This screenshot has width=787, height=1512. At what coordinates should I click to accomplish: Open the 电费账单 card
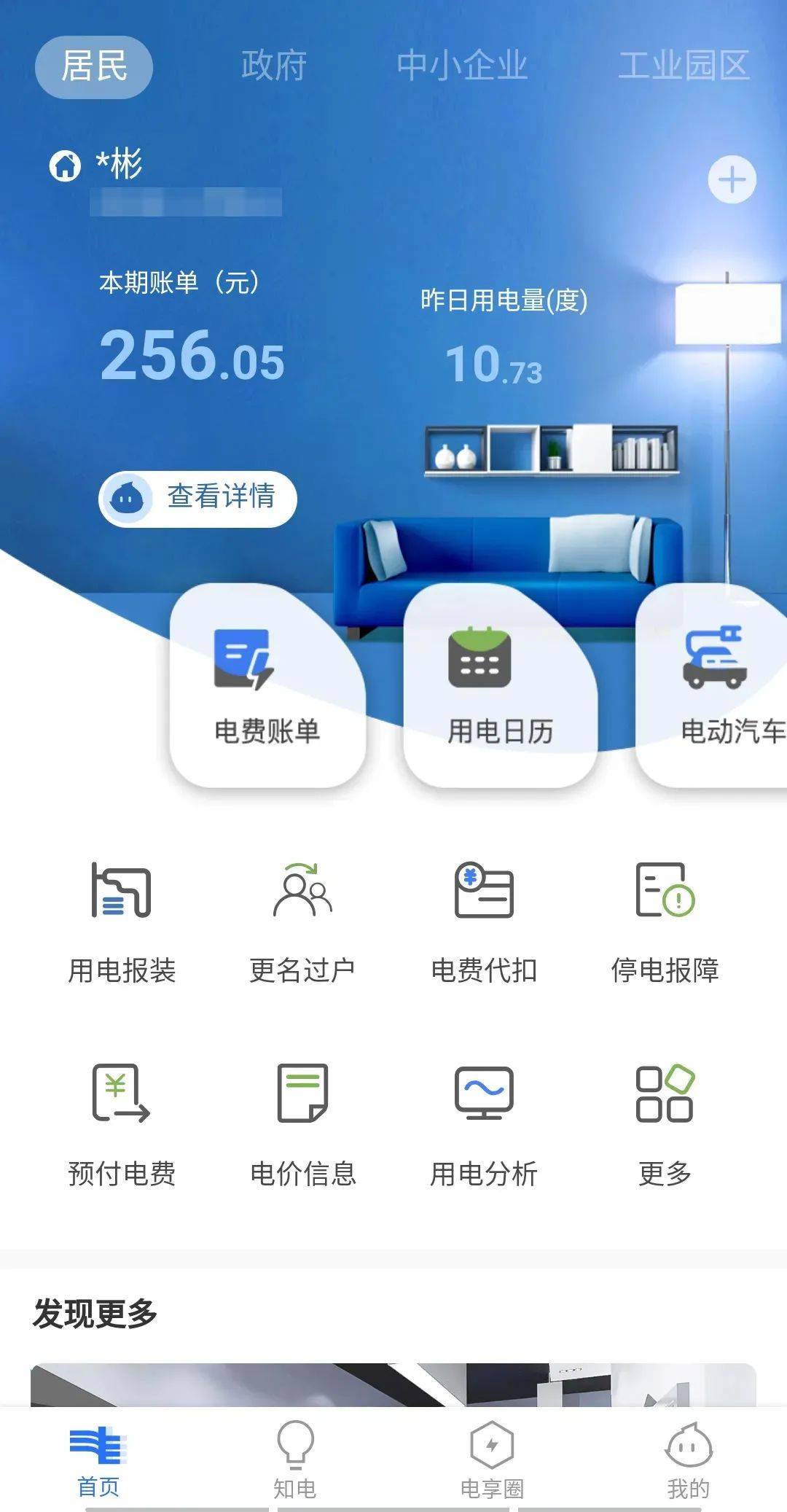pos(267,685)
